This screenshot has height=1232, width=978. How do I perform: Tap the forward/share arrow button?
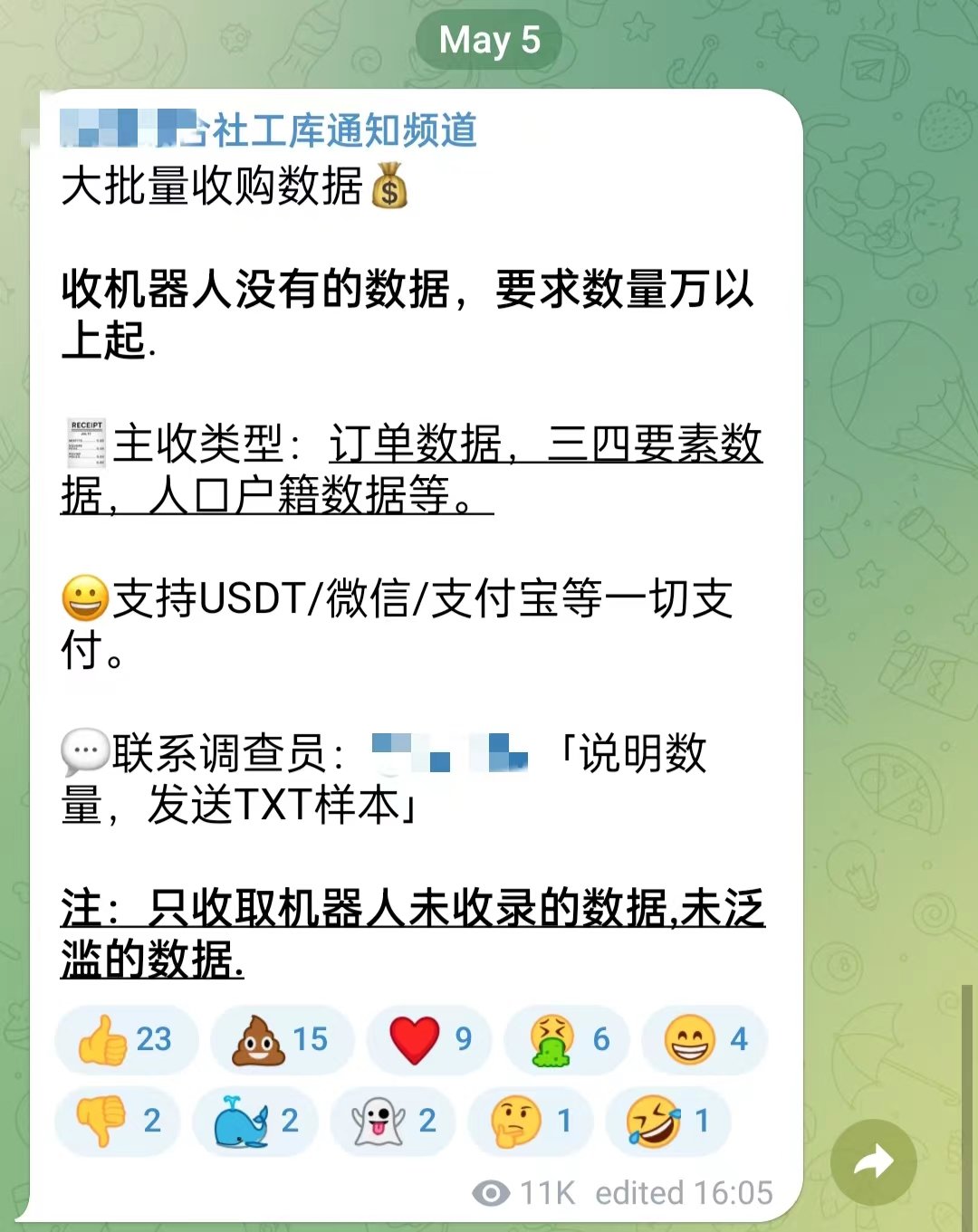pyautogui.click(x=877, y=1162)
